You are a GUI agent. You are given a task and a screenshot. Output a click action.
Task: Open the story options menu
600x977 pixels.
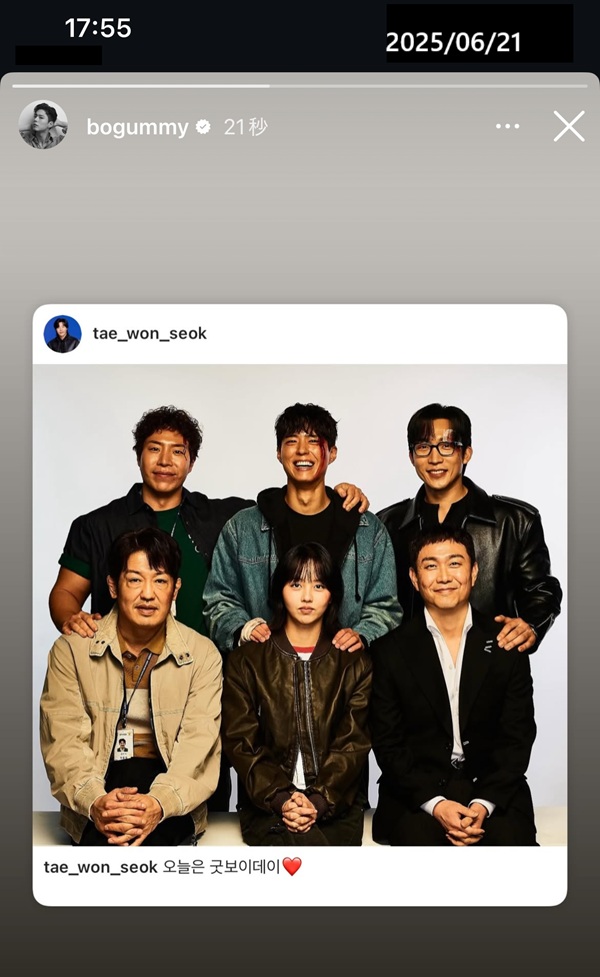tap(508, 126)
